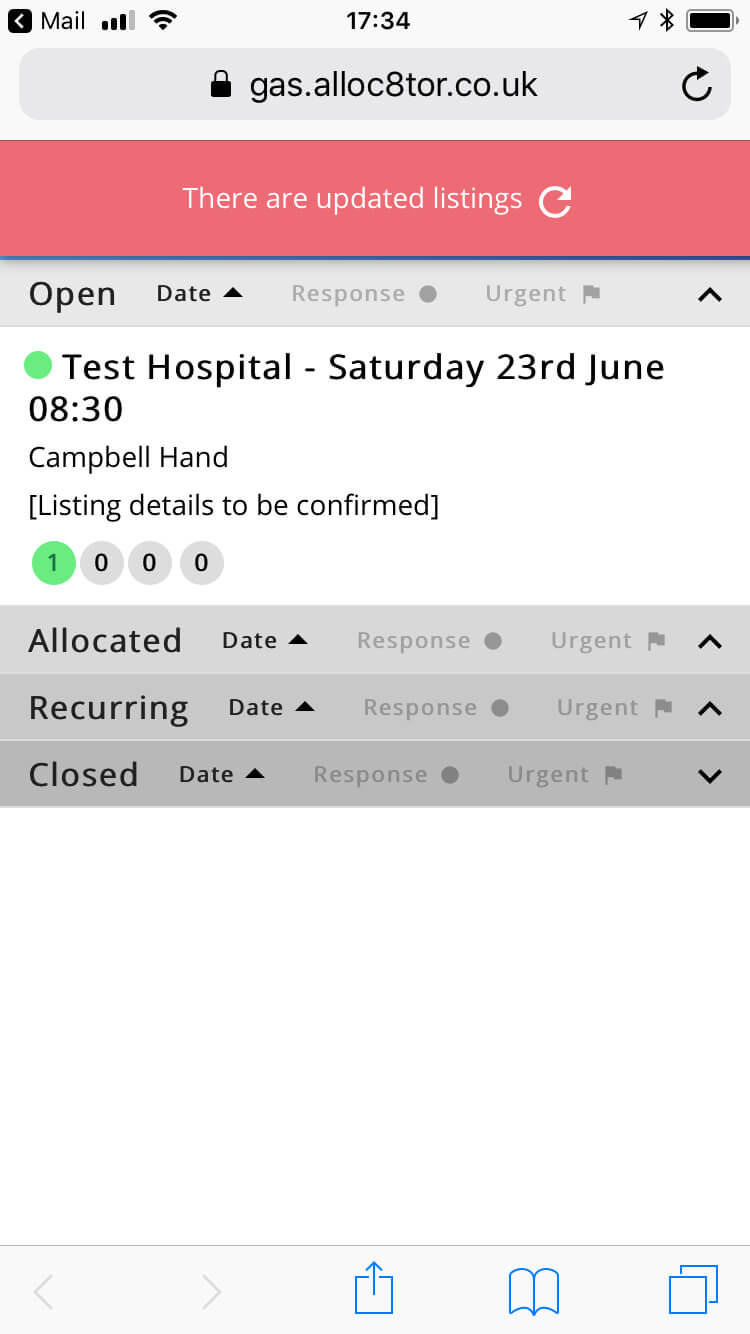Open the Safari share sheet icon
This screenshot has width=750, height=1334.
(373, 1289)
